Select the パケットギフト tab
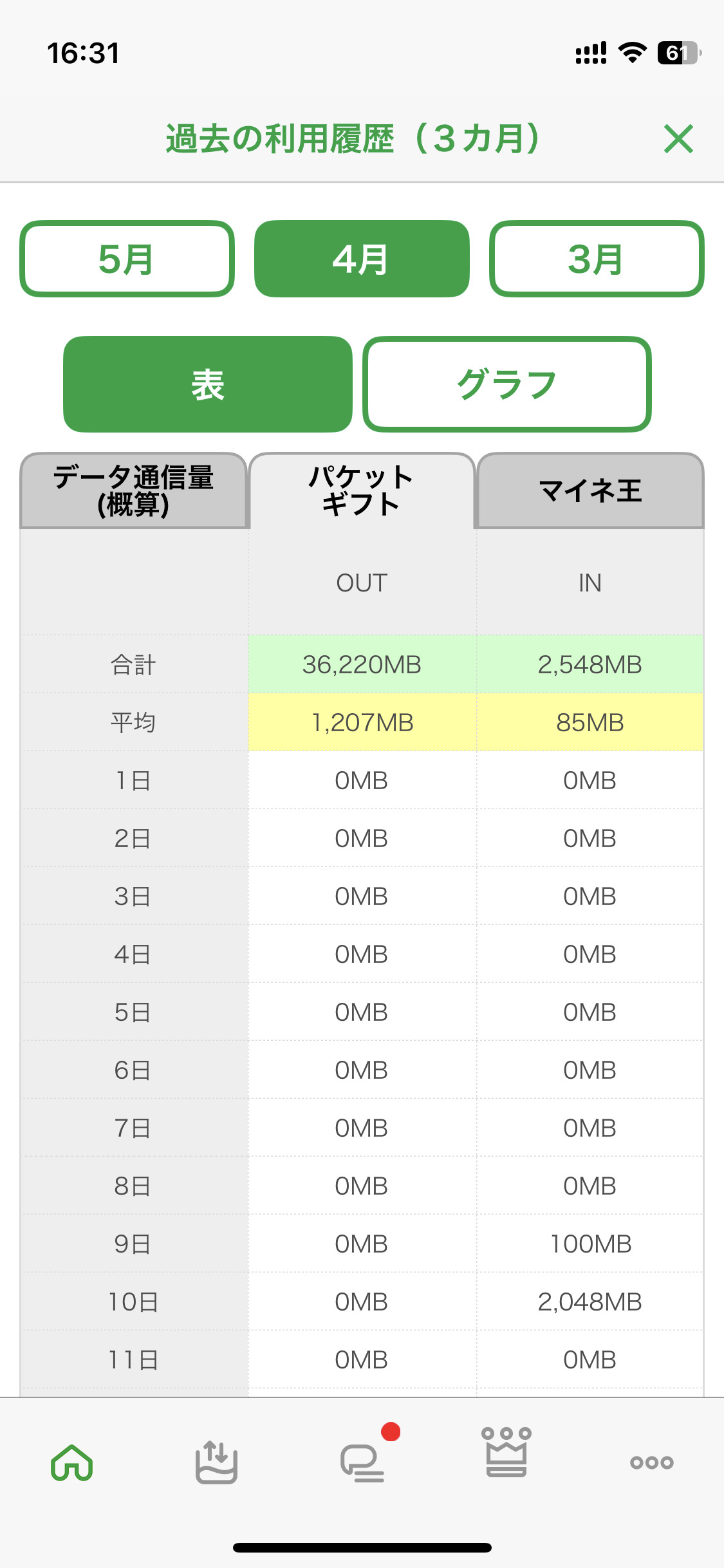724x1568 pixels. click(362, 490)
